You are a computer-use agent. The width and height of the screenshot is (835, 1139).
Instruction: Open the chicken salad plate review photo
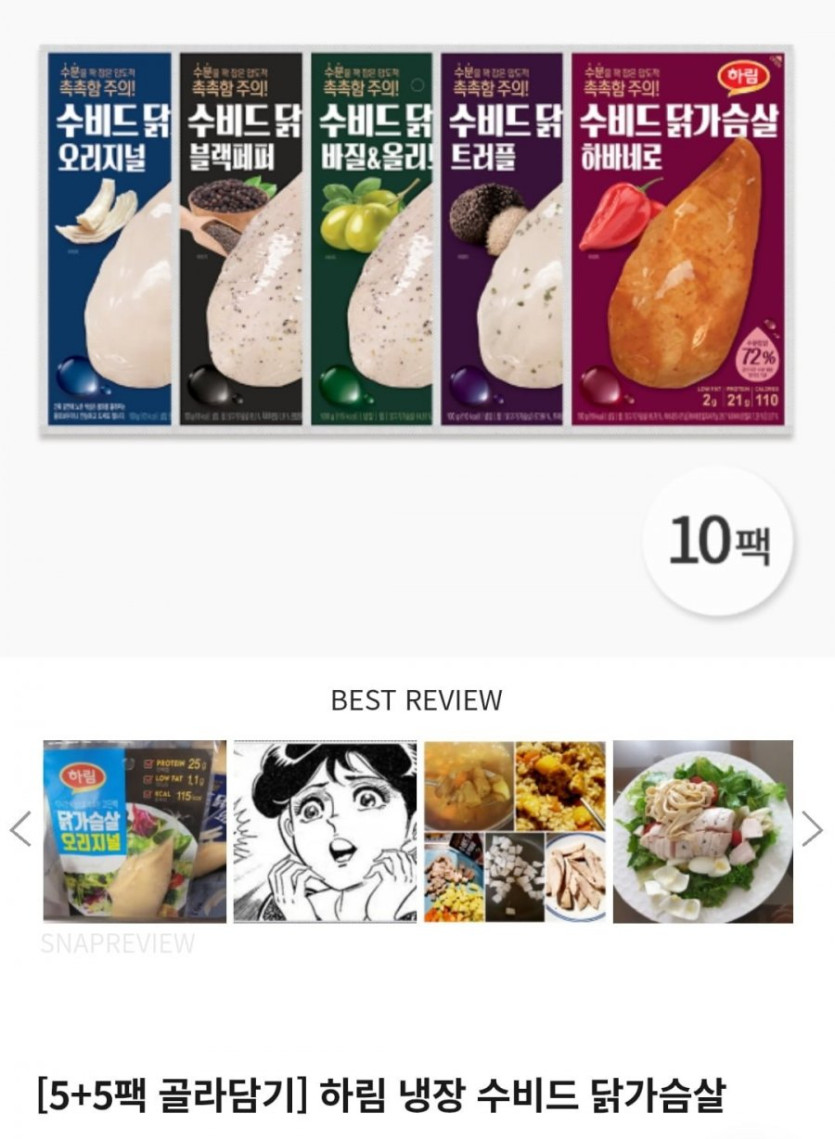coord(703,831)
